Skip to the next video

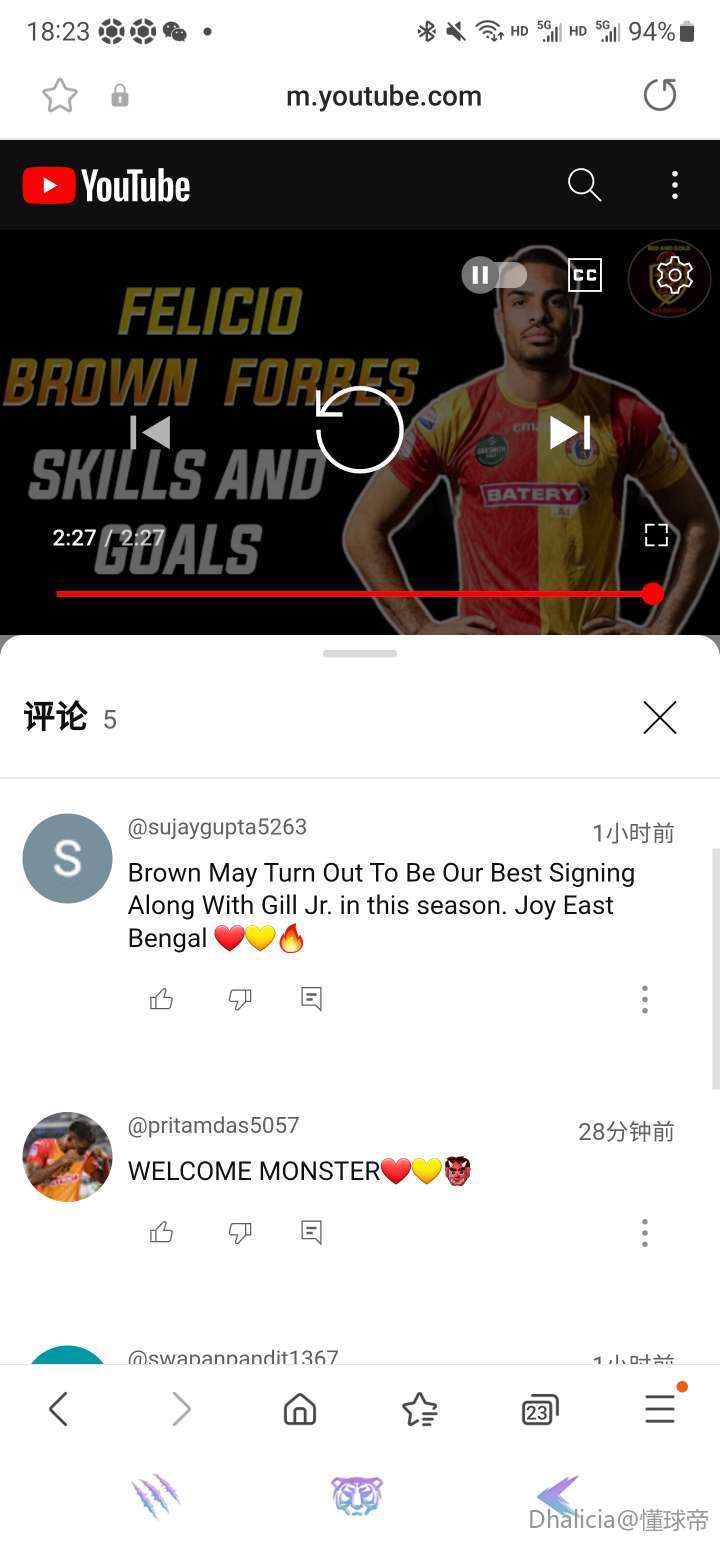569,432
